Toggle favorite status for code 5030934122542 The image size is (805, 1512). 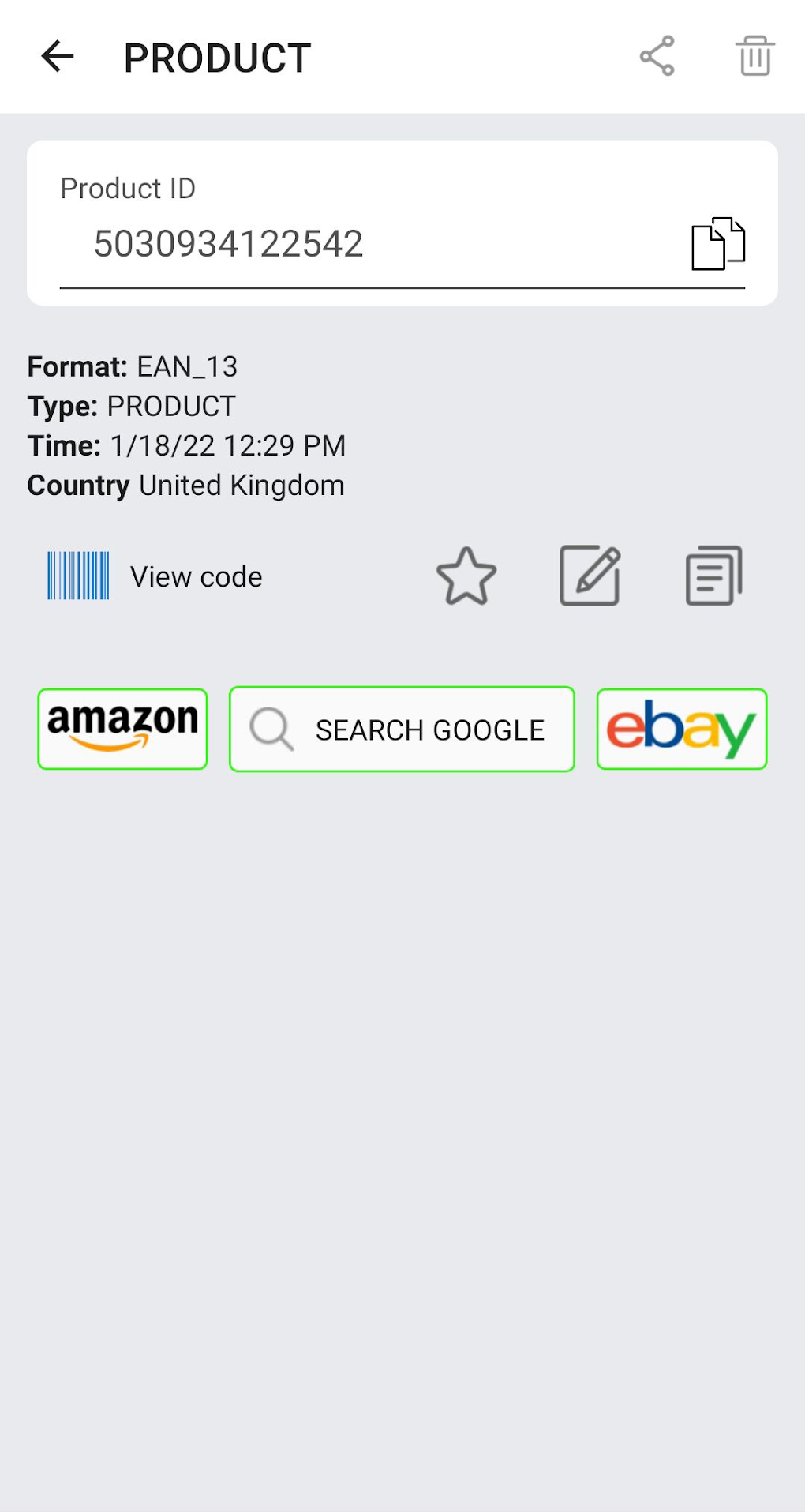(466, 576)
